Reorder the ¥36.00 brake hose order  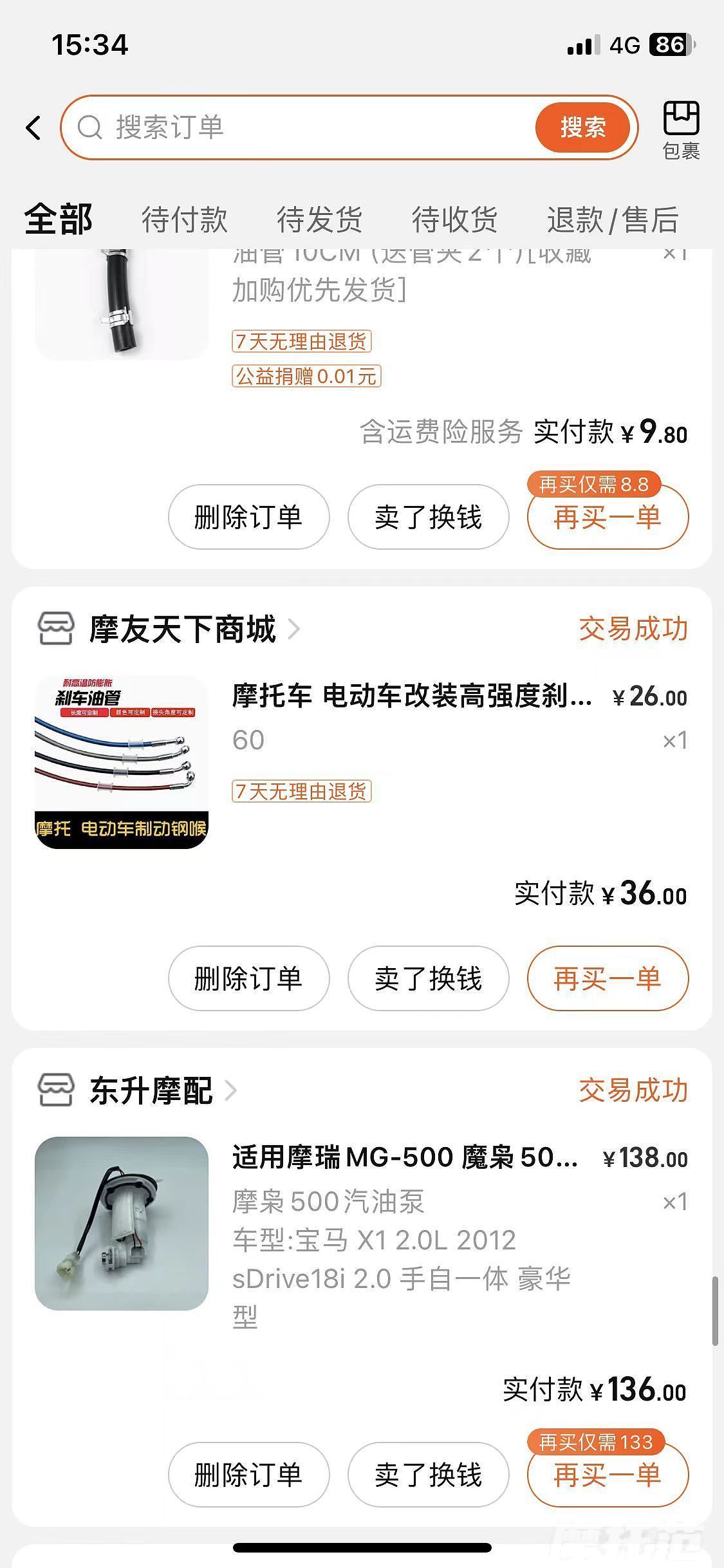tap(608, 978)
